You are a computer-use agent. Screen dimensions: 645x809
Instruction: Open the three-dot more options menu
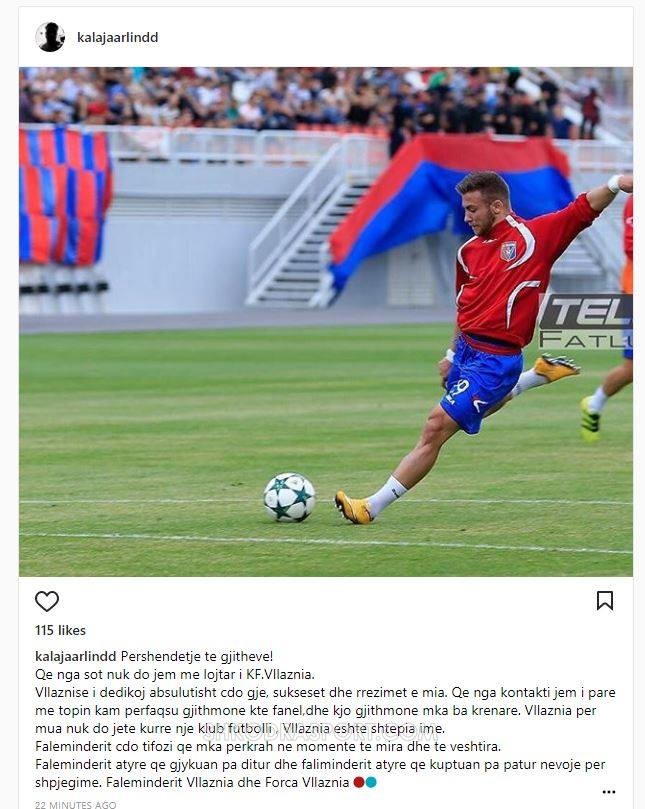608,792
